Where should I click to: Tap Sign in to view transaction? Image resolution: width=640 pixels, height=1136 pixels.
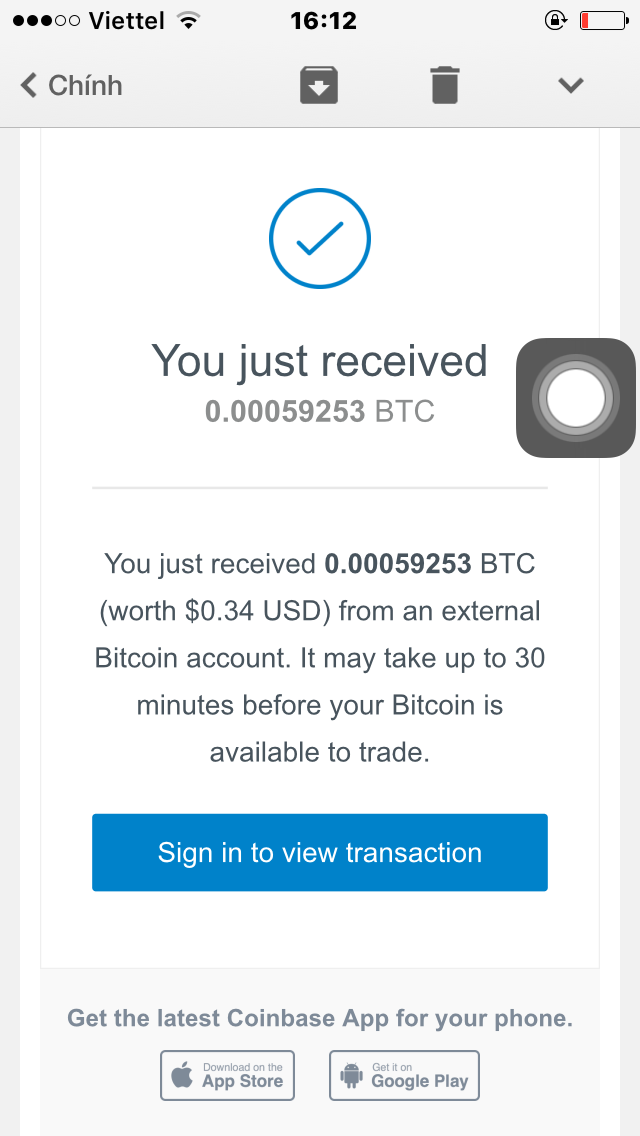(320, 852)
